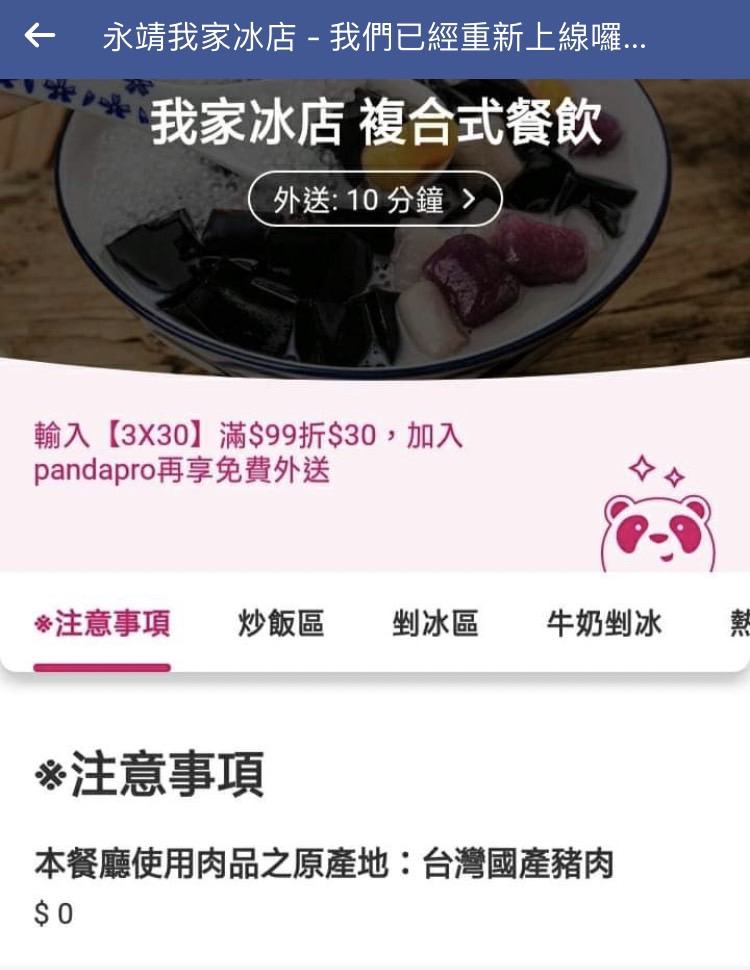
Task: Go back using the top-left arrow
Action: [40, 37]
